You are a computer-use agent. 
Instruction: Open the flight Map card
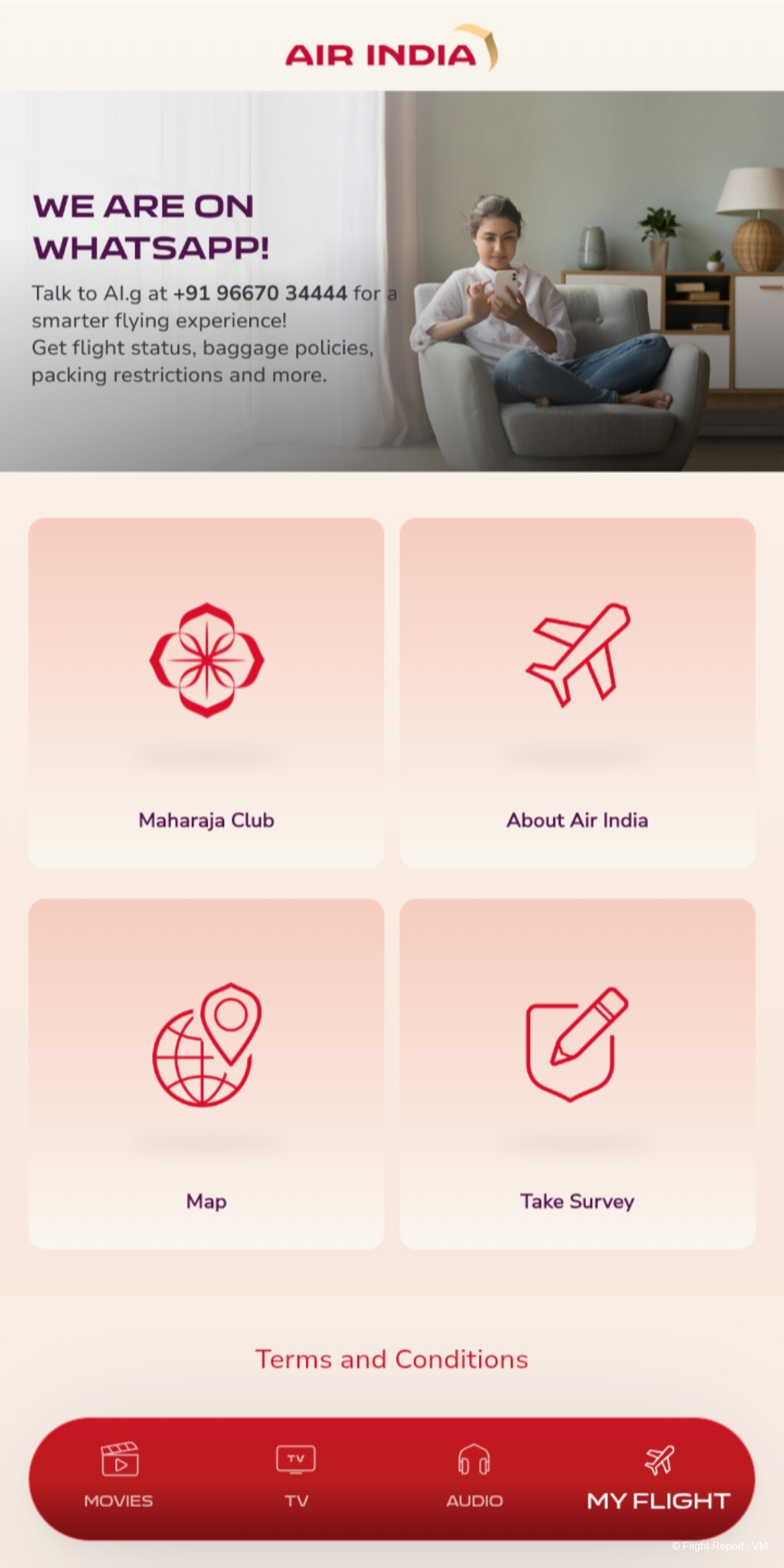[x=206, y=1073]
